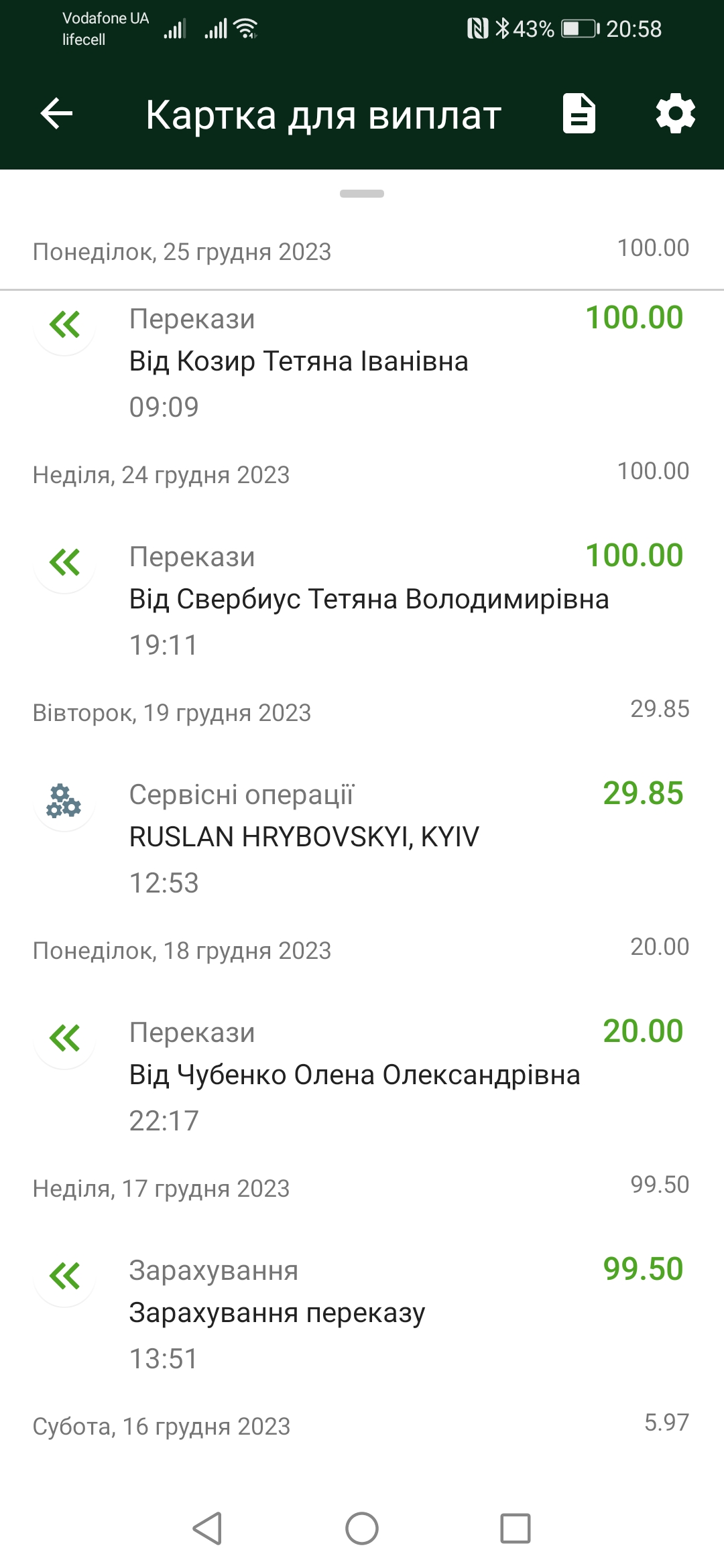Screen dimensions: 724x1568
Task: Tap the system home button
Action: [x=362, y=1528]
